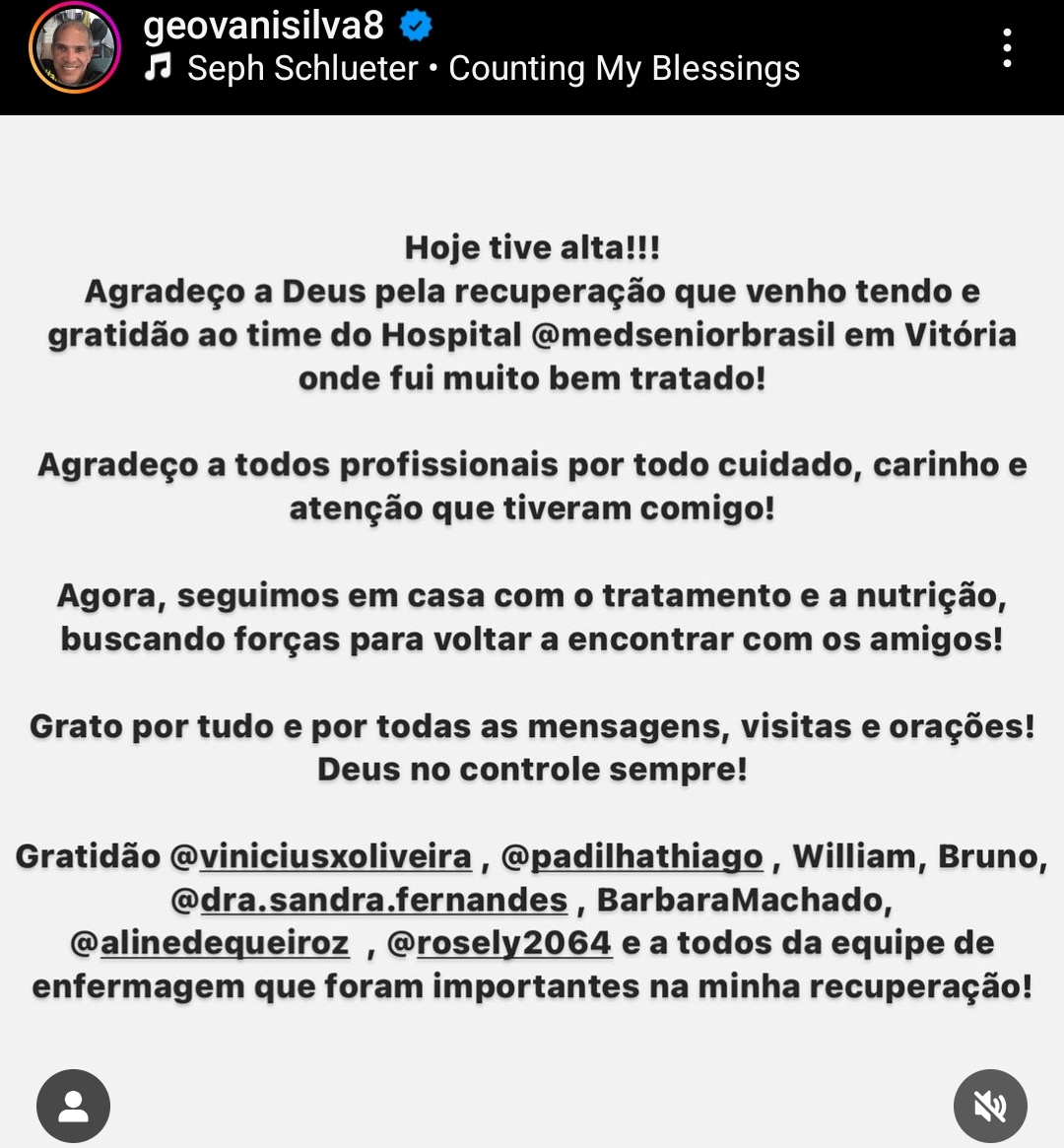Show tagged people via the person icon
Image resolution: width=1064 pixels, height=1148 pixels.
tap(74, 1106)
